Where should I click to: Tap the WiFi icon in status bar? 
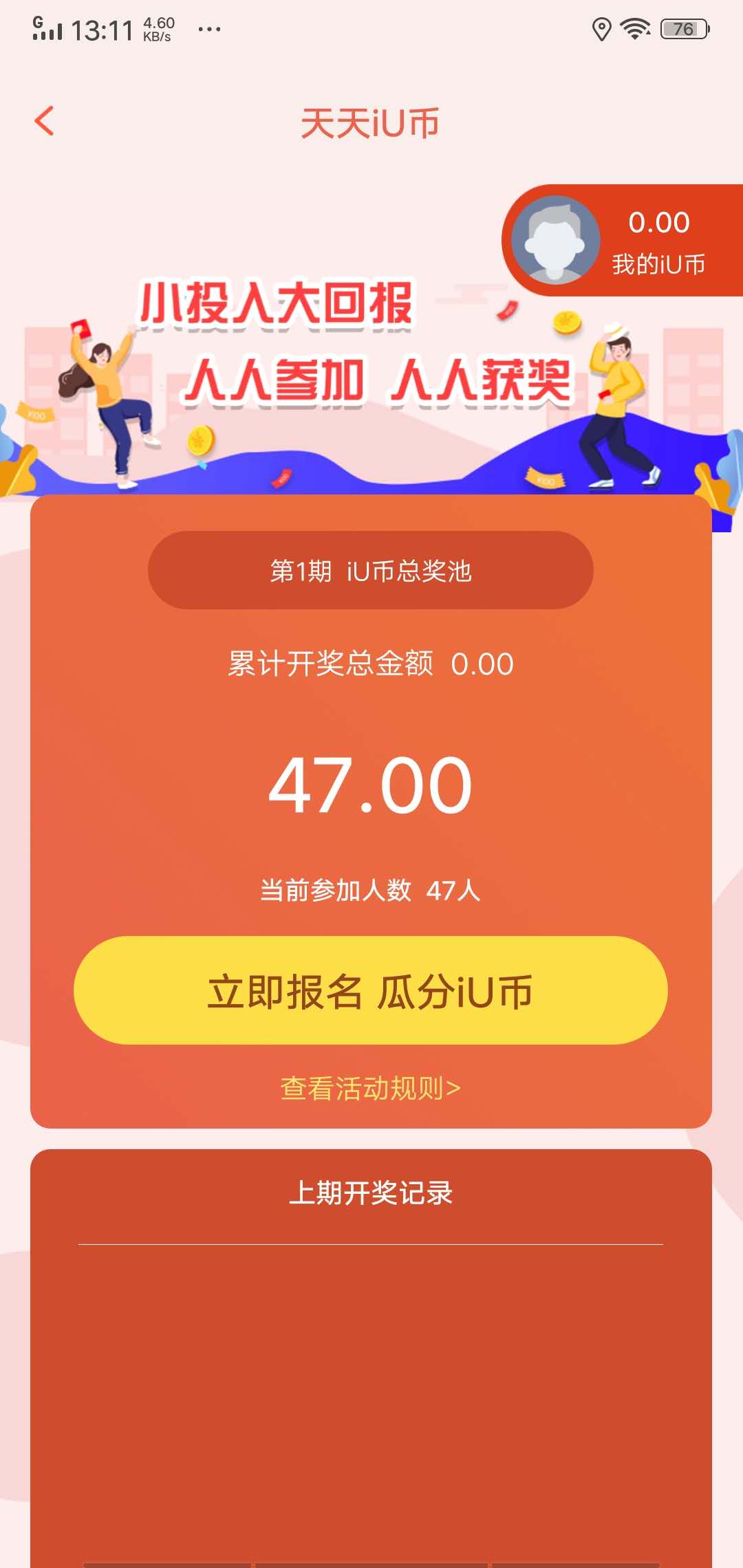[635, 28]
